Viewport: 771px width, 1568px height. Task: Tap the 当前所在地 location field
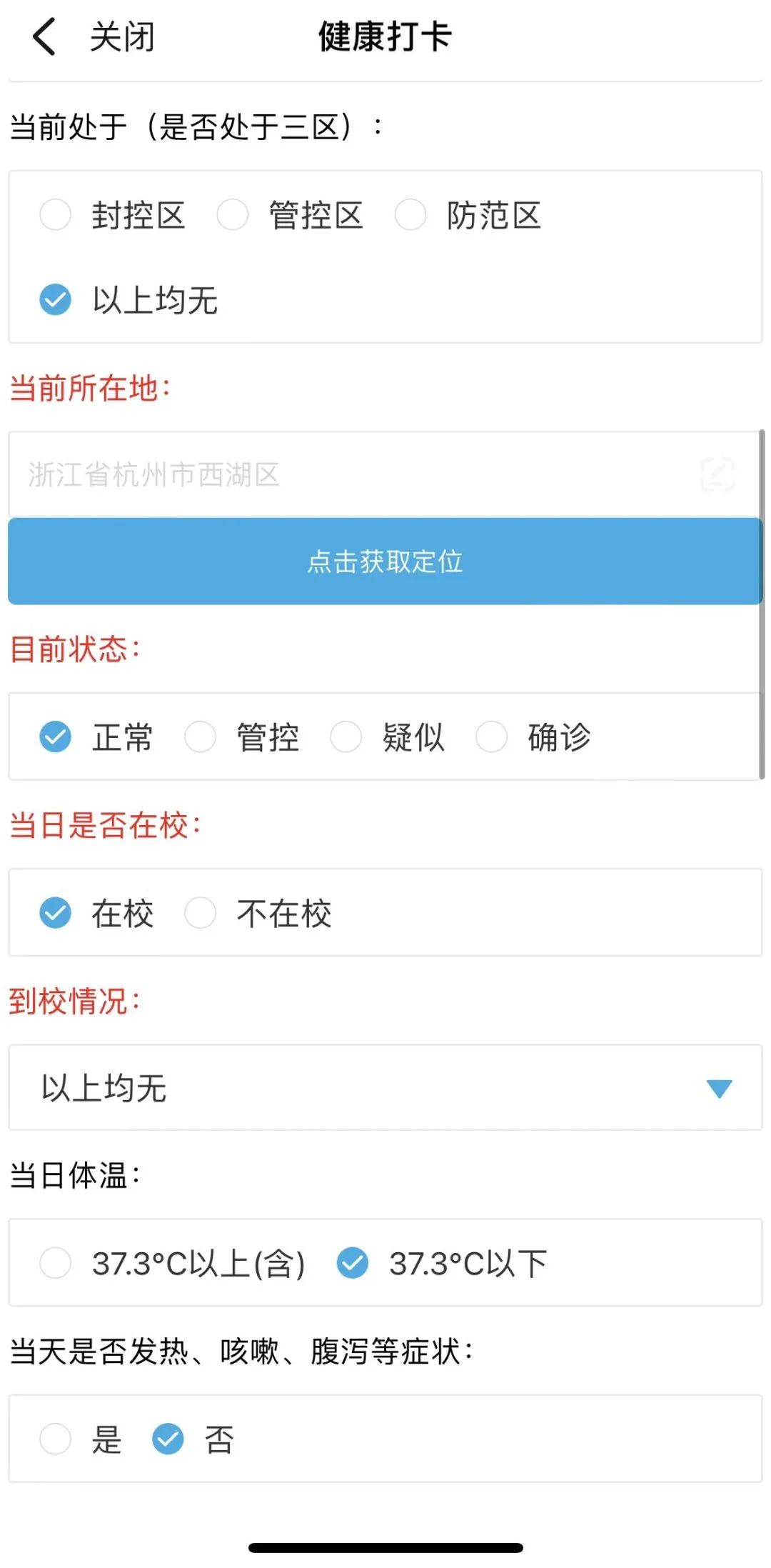pos(385,474)
